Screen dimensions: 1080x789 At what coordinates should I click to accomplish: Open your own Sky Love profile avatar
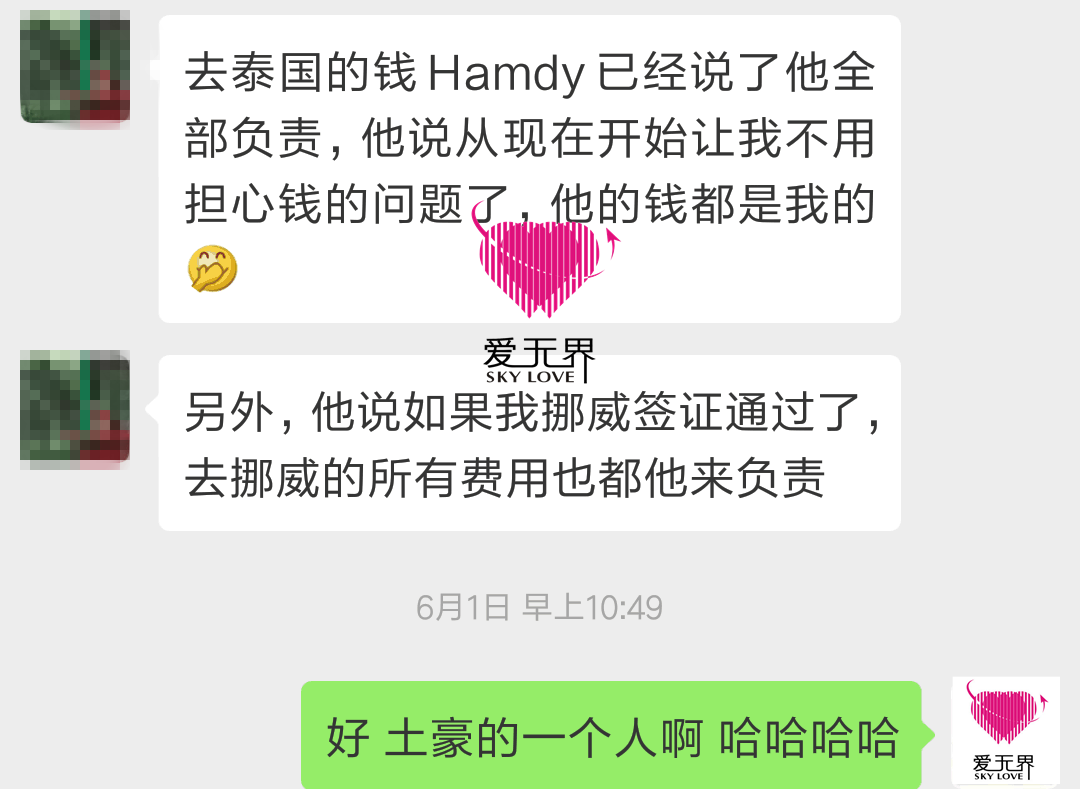1005,731
